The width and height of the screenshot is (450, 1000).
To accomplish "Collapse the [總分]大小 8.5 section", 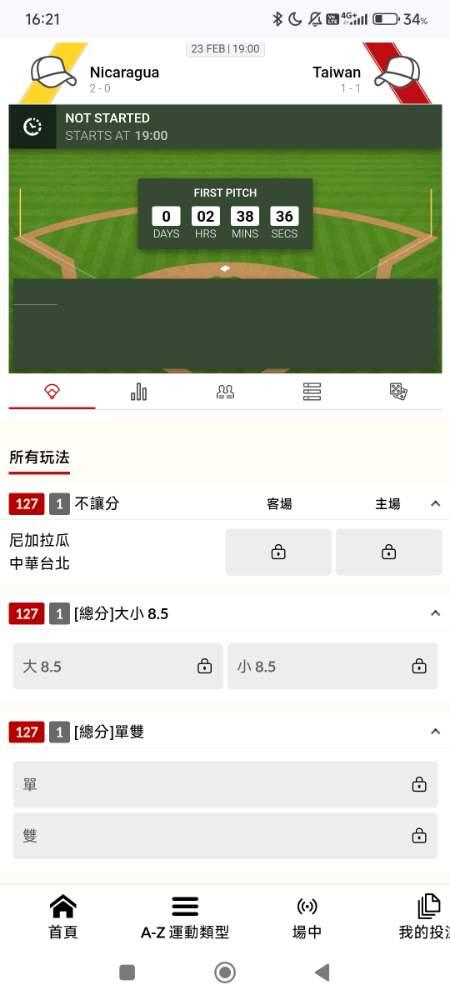I will point(435,614).
